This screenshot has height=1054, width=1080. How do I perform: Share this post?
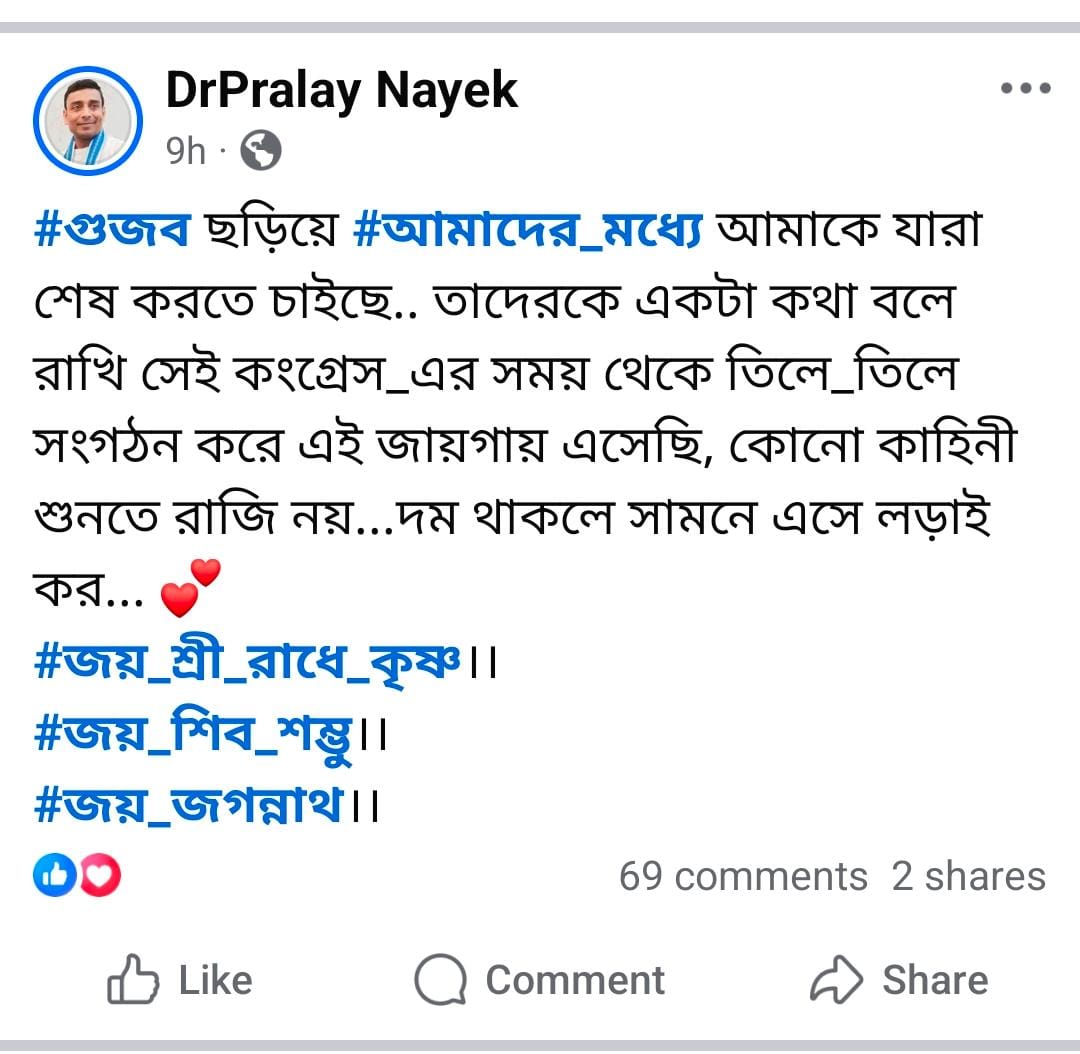(898, 980)
